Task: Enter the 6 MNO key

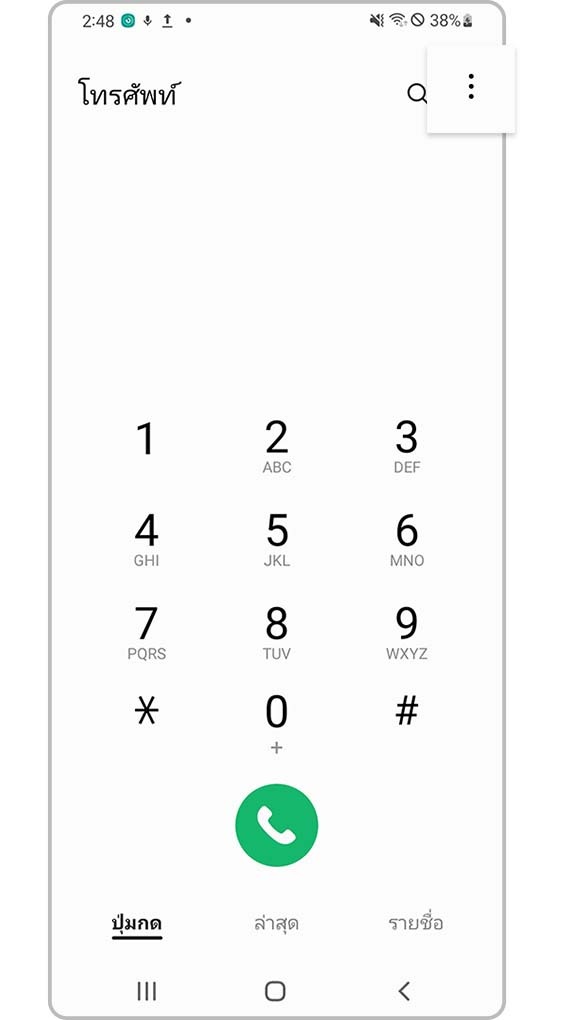Action: pyautogui.click(x=407, y=541)
